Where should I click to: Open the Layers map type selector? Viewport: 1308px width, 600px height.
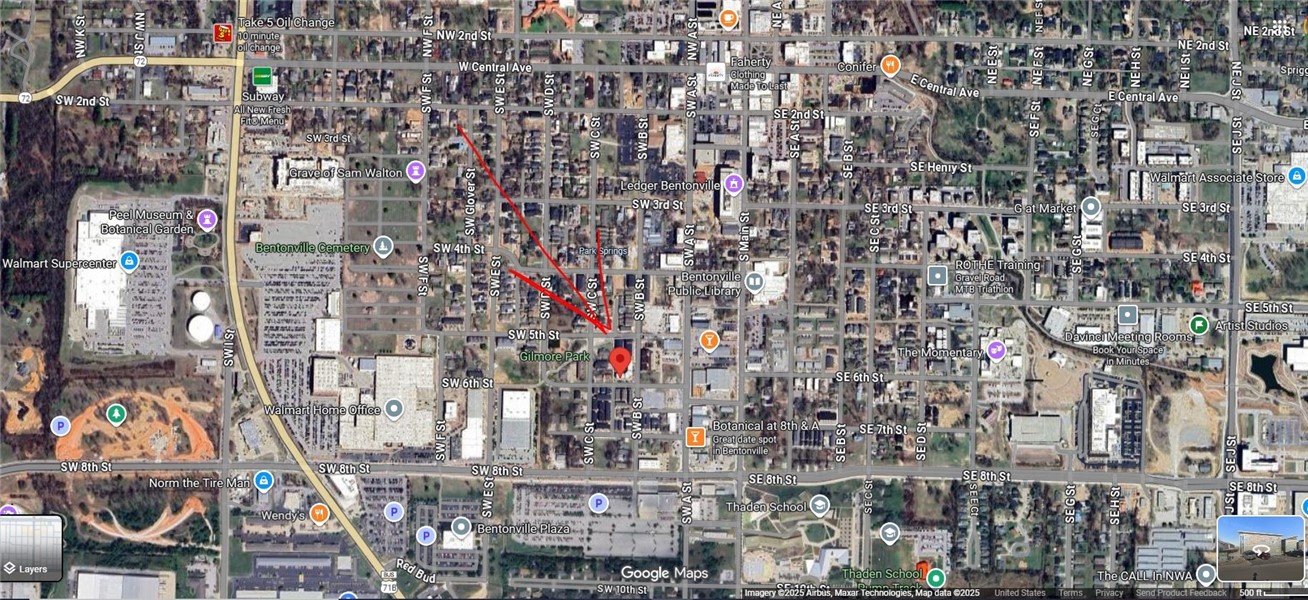click(x=32, y=548)
